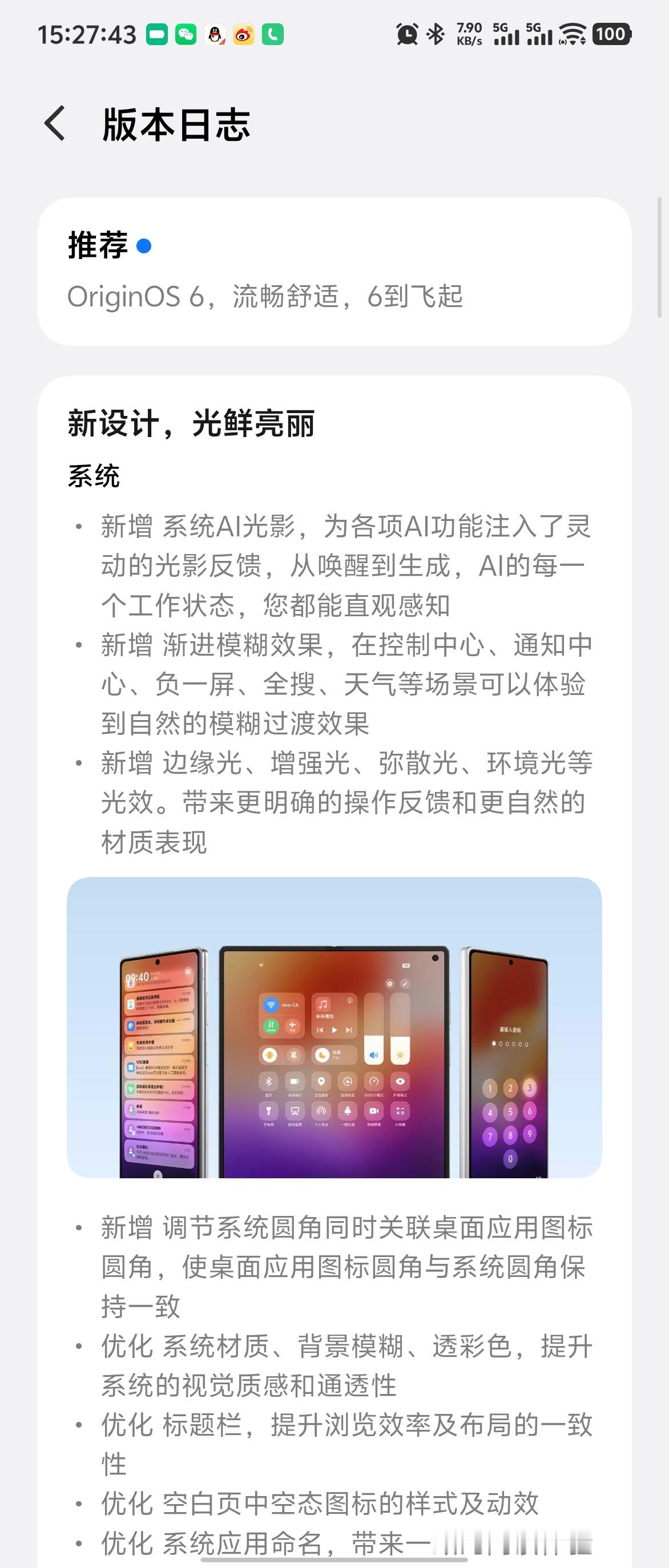Tap the next-track skip button

tap(349, 1030)
